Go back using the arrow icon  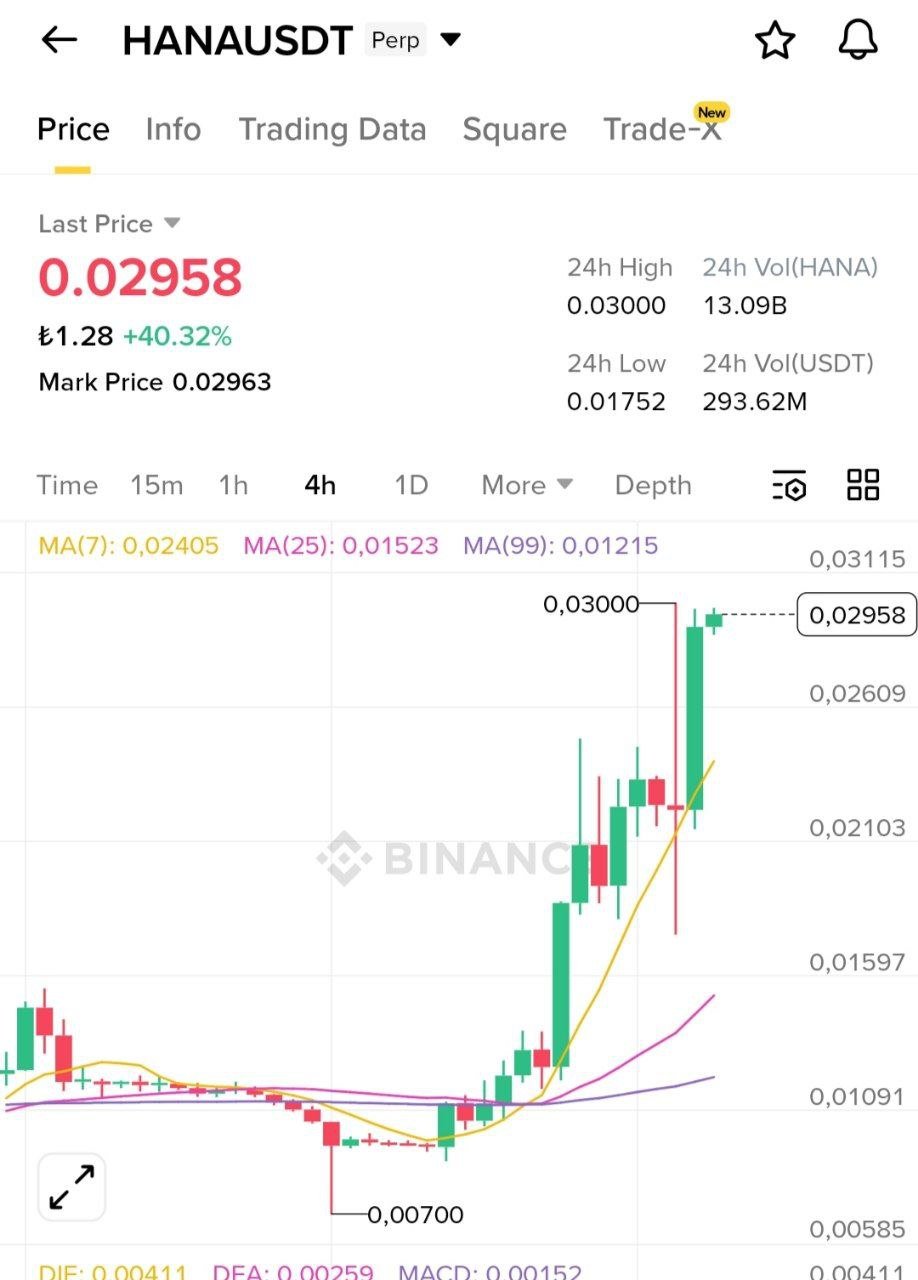[59, 40]
